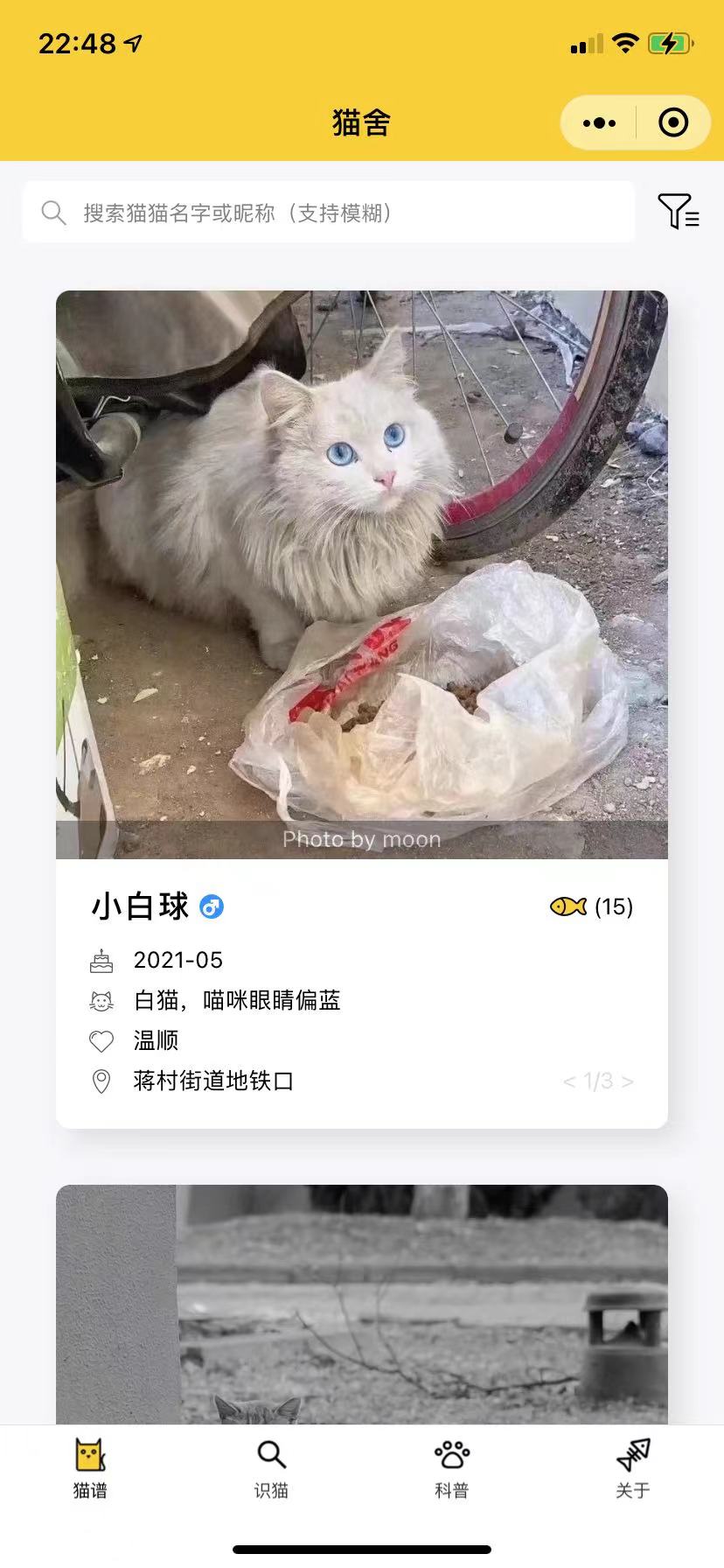
Task: Select the 猫谱 tab
Action: tap(90, 1469)
